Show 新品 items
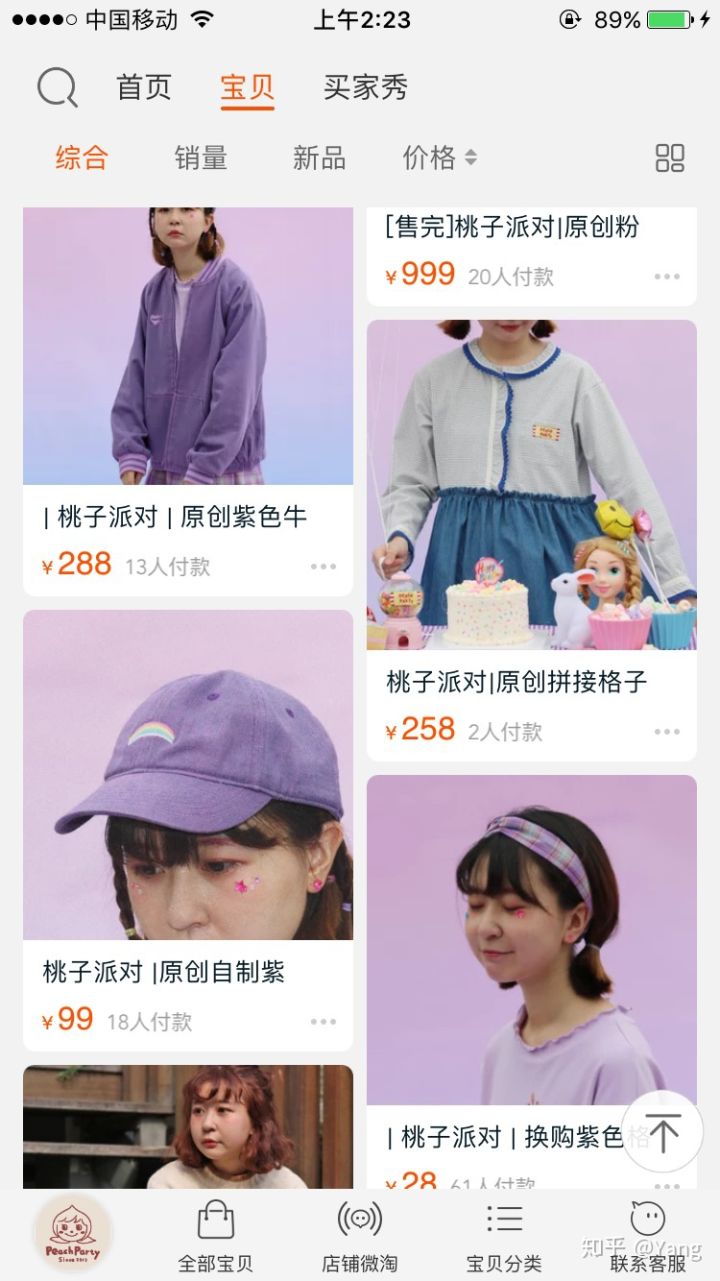The image size is (720, 1281). coord(319,158)
